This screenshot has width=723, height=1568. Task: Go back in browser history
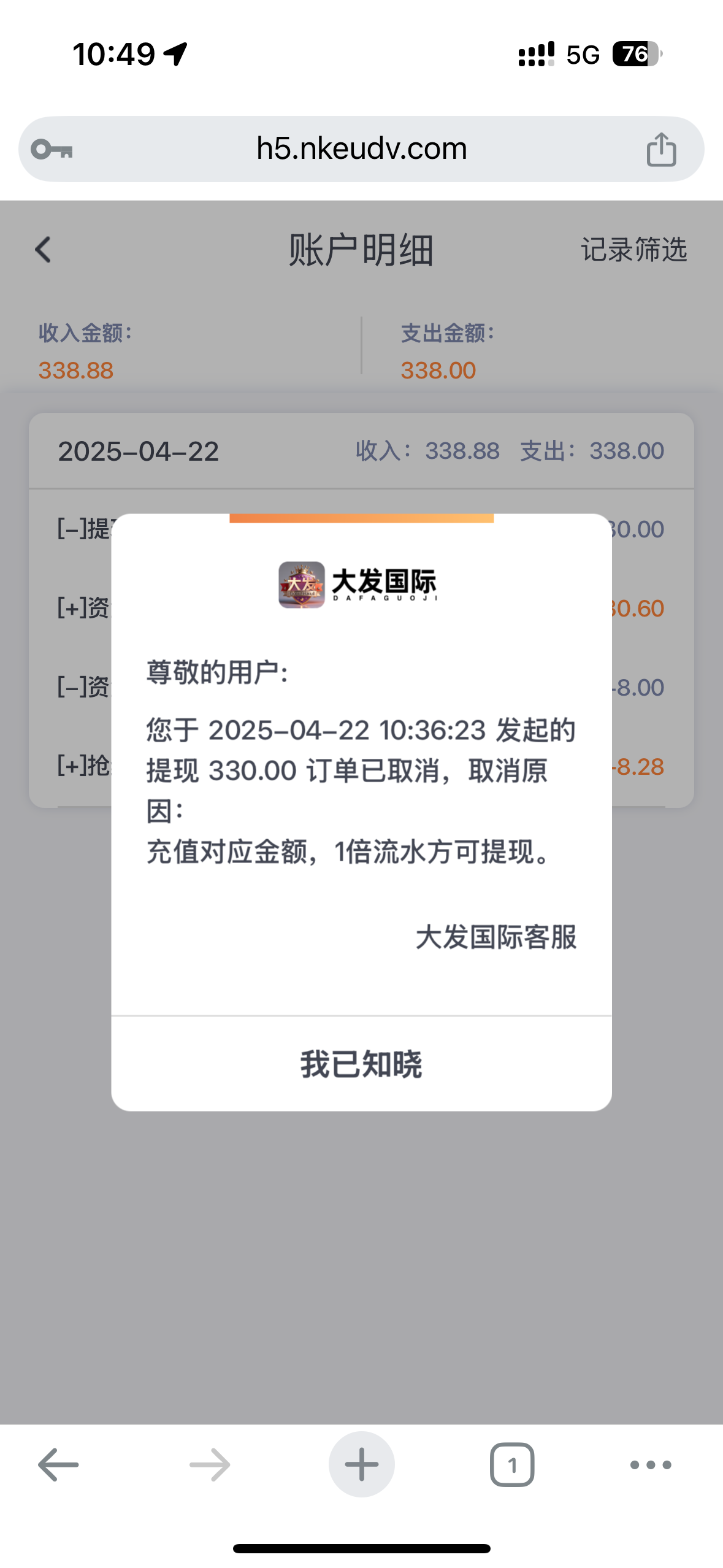pos(58,1465)
